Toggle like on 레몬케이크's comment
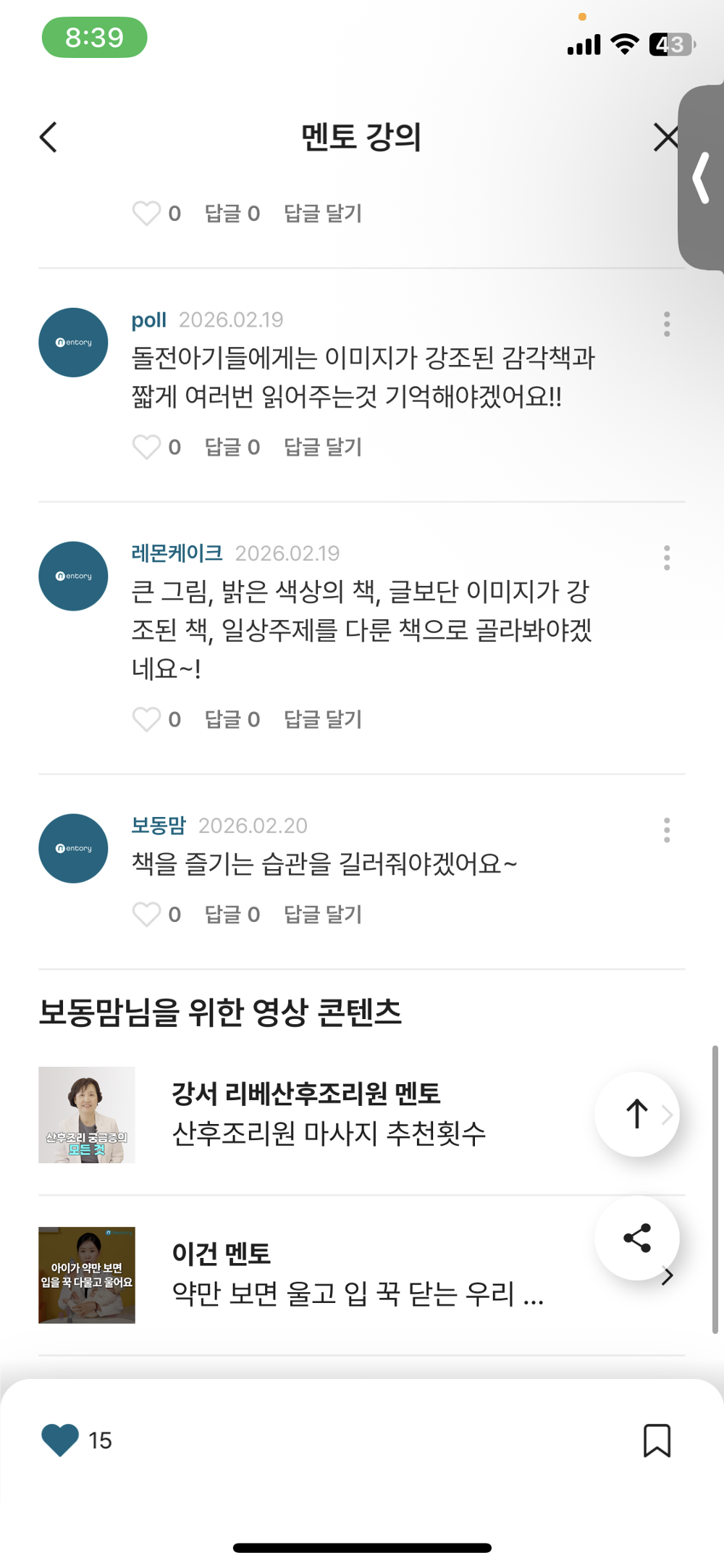Viewport: 724px width, 1568px height. click(147, 719)
